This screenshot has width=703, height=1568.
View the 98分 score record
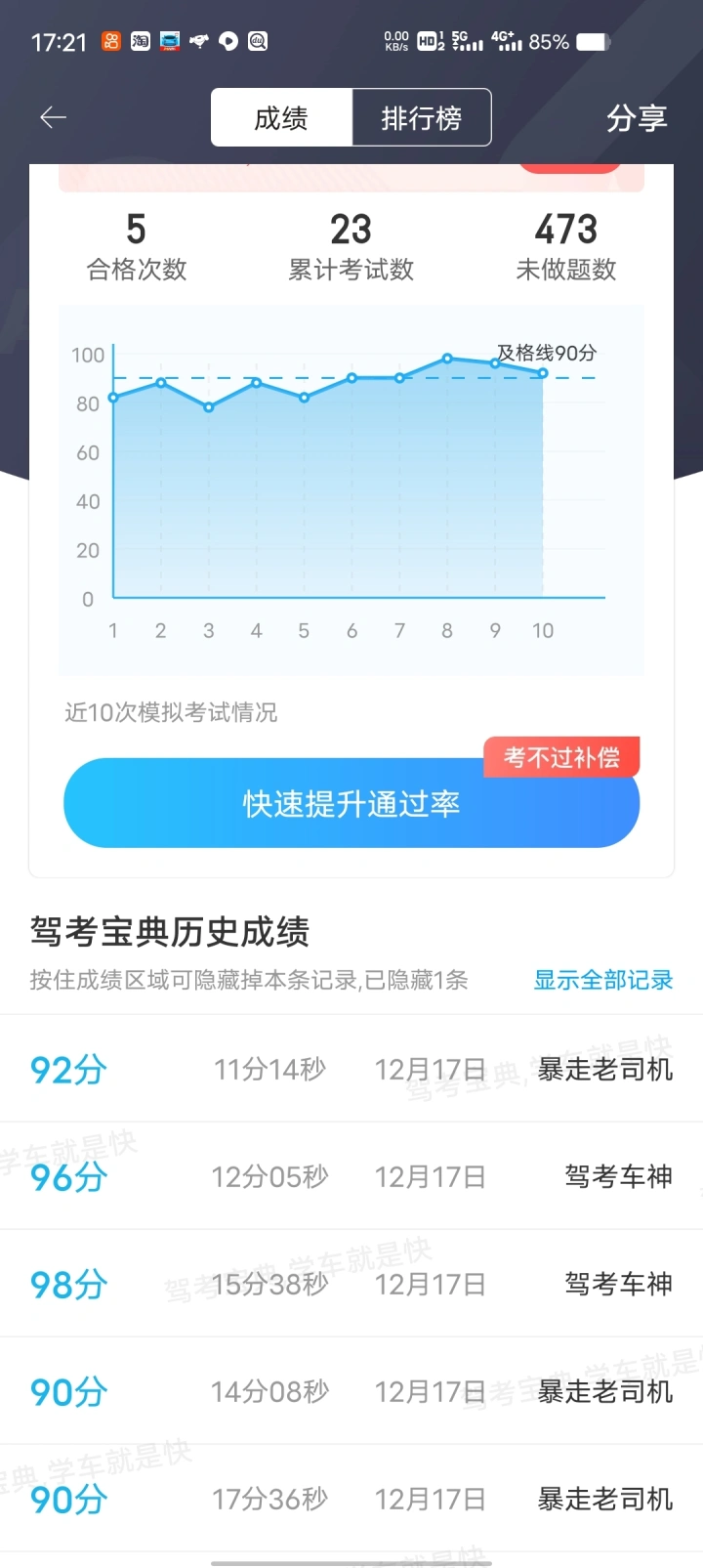click(351, 1284)
